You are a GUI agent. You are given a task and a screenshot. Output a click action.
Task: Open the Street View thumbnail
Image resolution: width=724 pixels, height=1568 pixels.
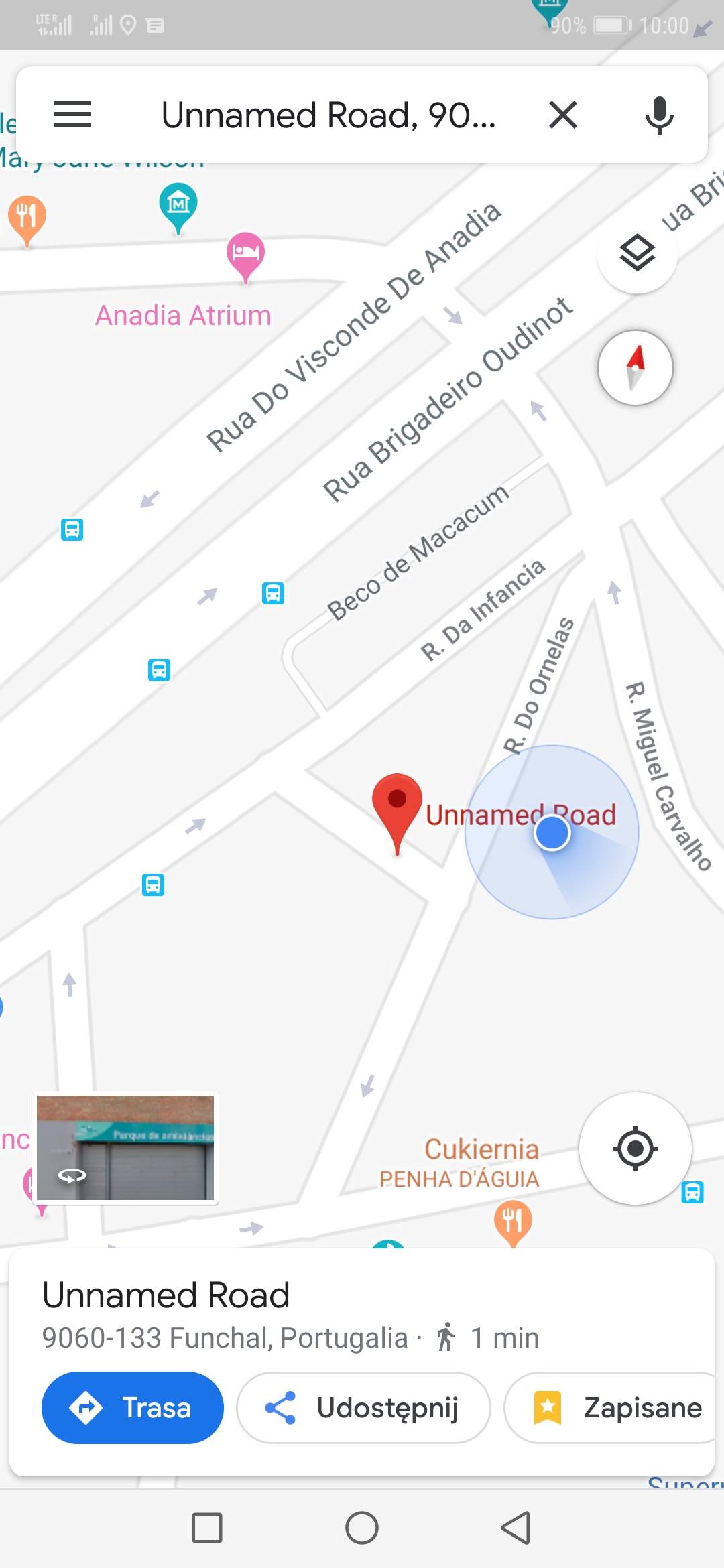(x=125, y=1148)
